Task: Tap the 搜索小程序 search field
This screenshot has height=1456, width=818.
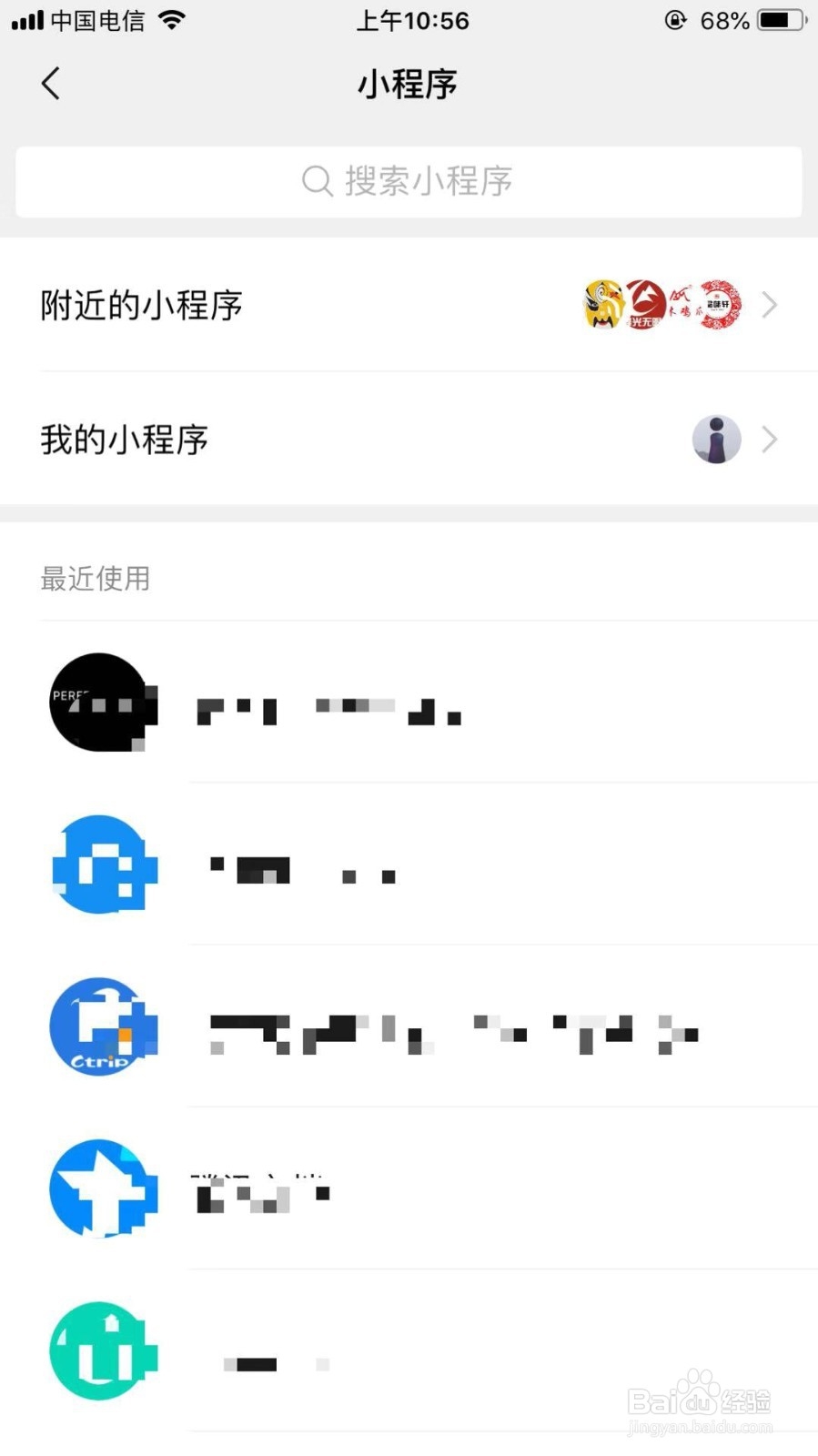Action: 409,182
